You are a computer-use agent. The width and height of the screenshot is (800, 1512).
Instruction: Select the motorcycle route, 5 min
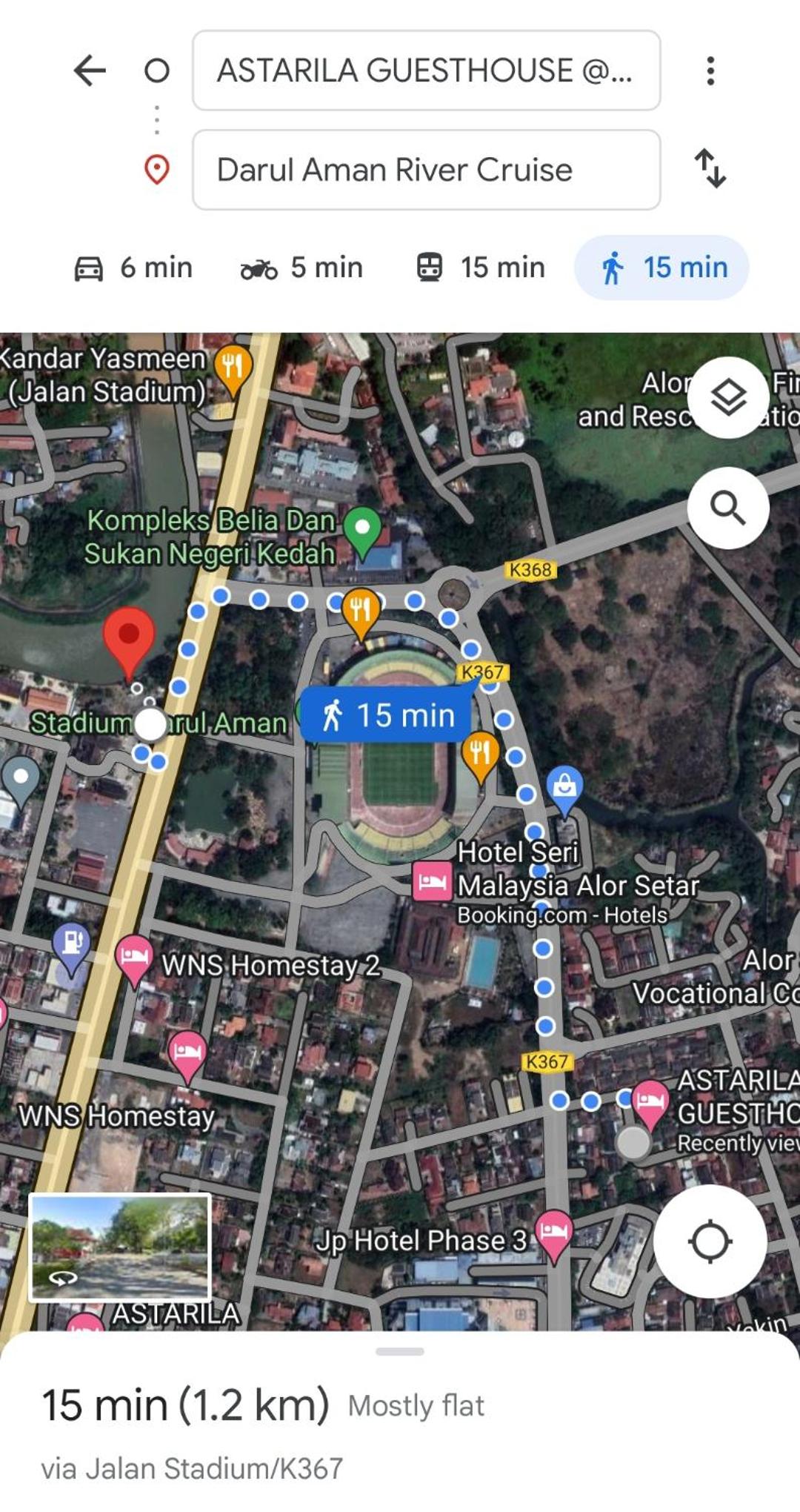301,268
